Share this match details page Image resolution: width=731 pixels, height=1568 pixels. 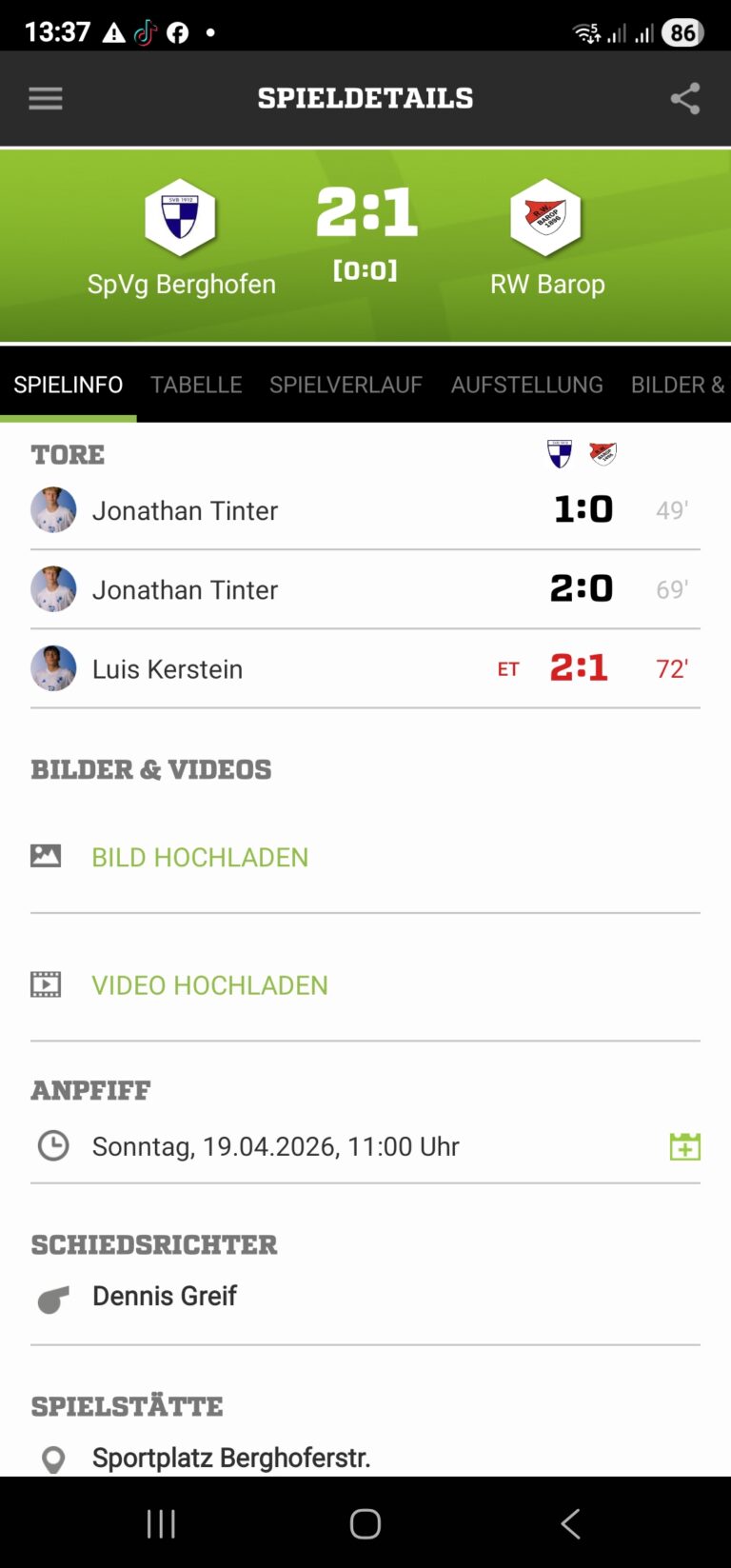(x=684, y=98)
